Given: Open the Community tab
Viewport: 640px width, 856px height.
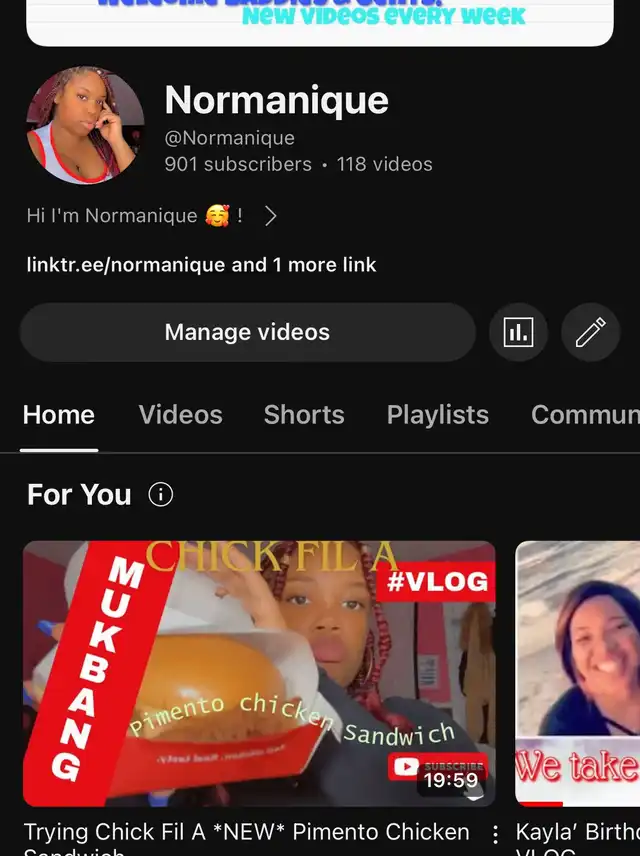Looking at the screenshot, I should point(584,415).
